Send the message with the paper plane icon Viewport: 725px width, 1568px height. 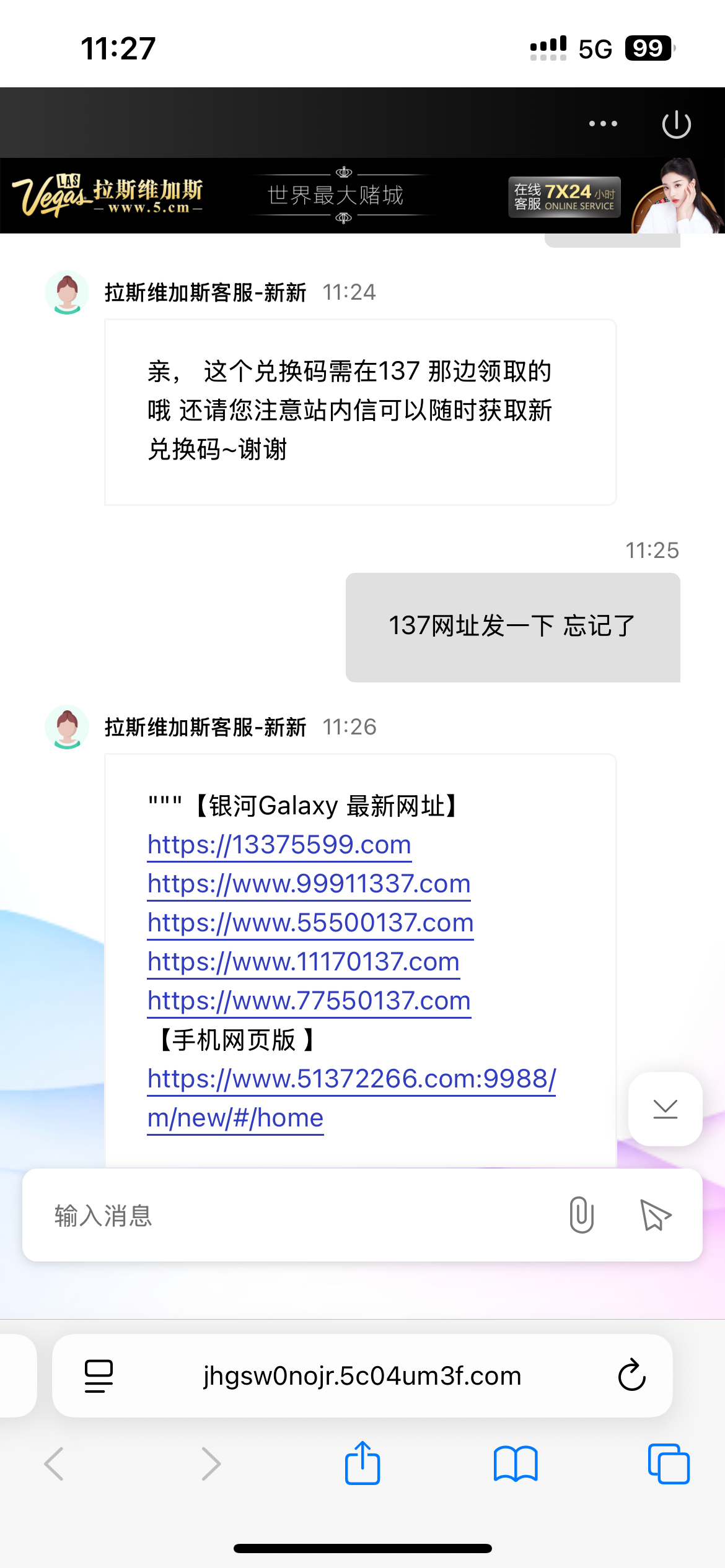point(656,1215)
